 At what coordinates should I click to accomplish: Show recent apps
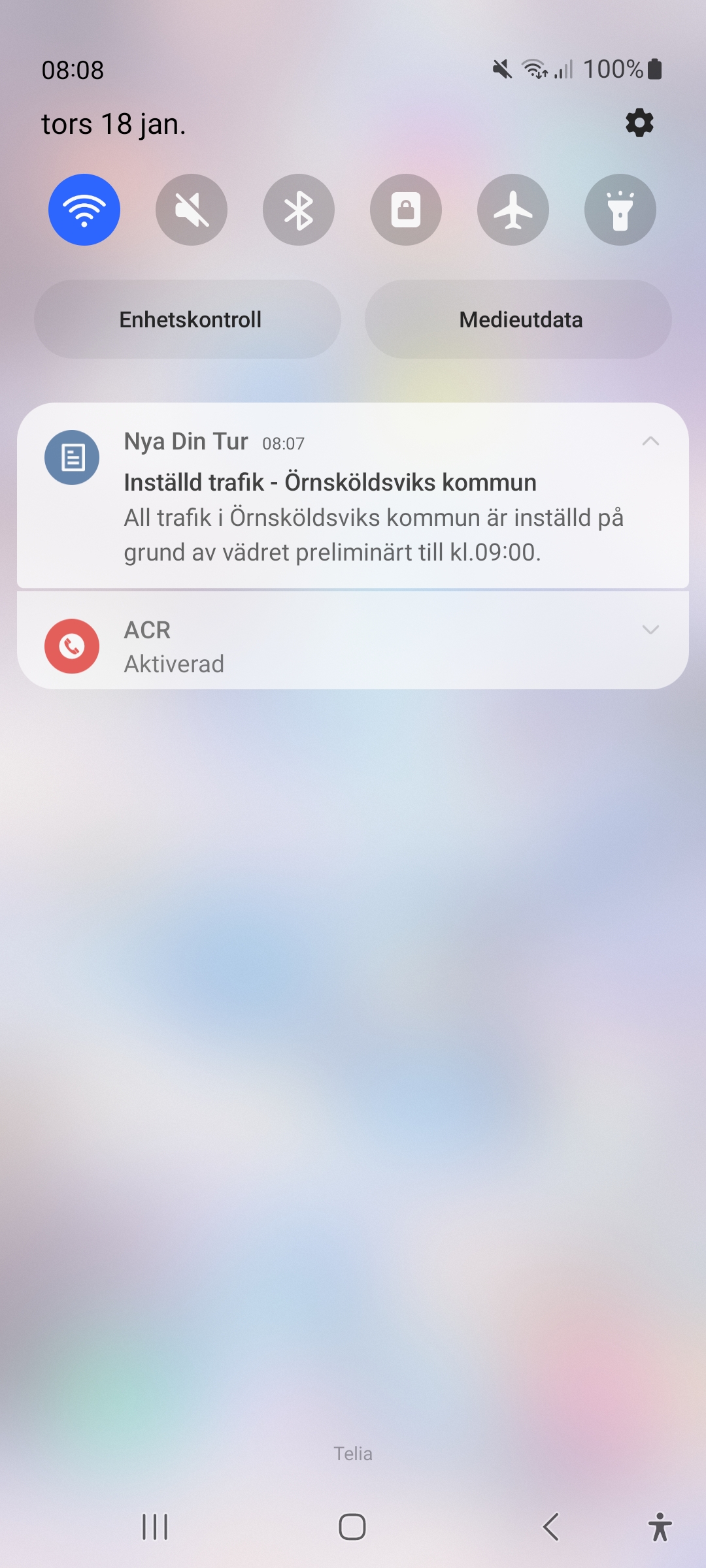(155, 1527)
